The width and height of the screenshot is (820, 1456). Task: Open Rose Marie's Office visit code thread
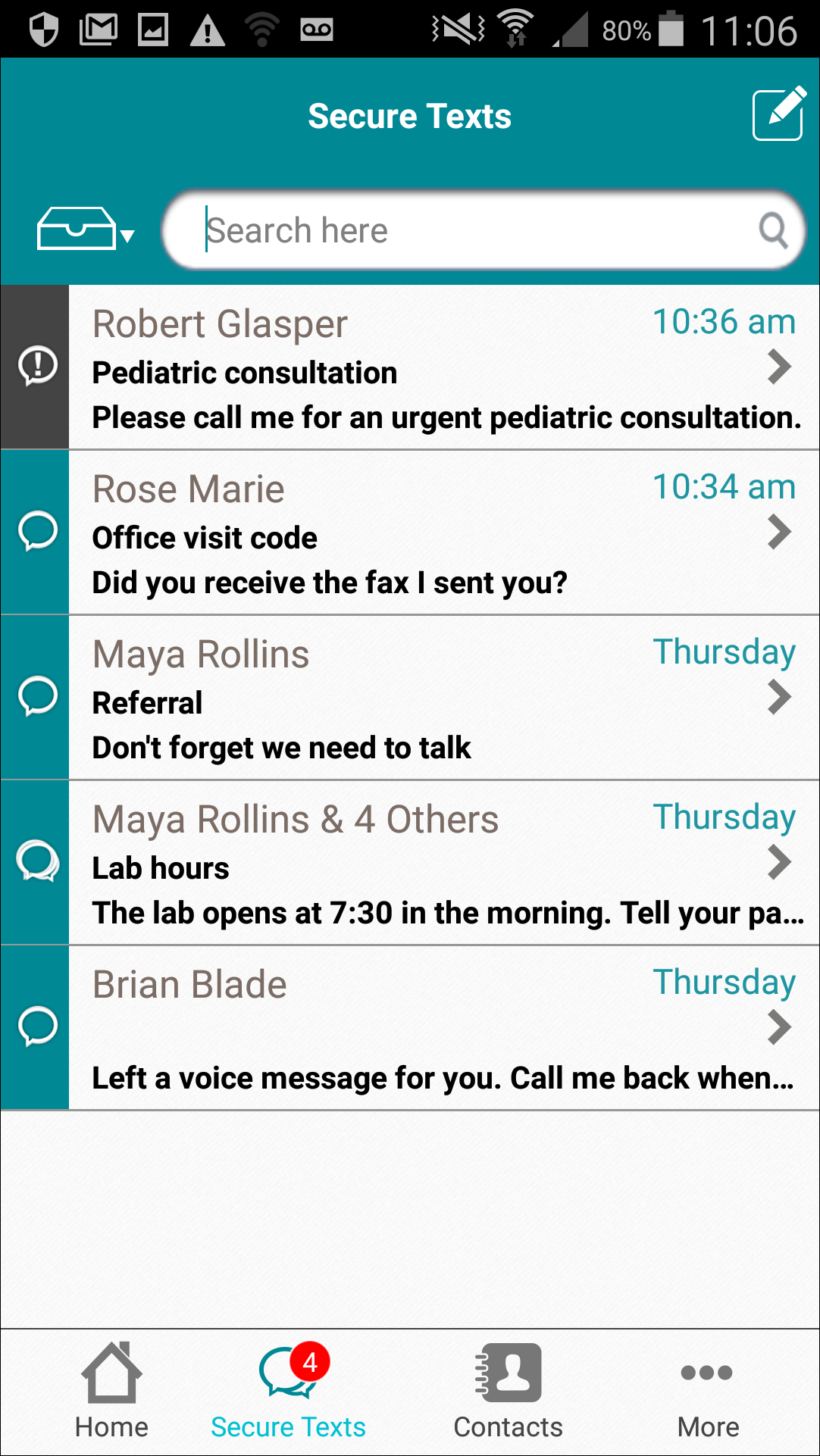[x=410, y=533]
